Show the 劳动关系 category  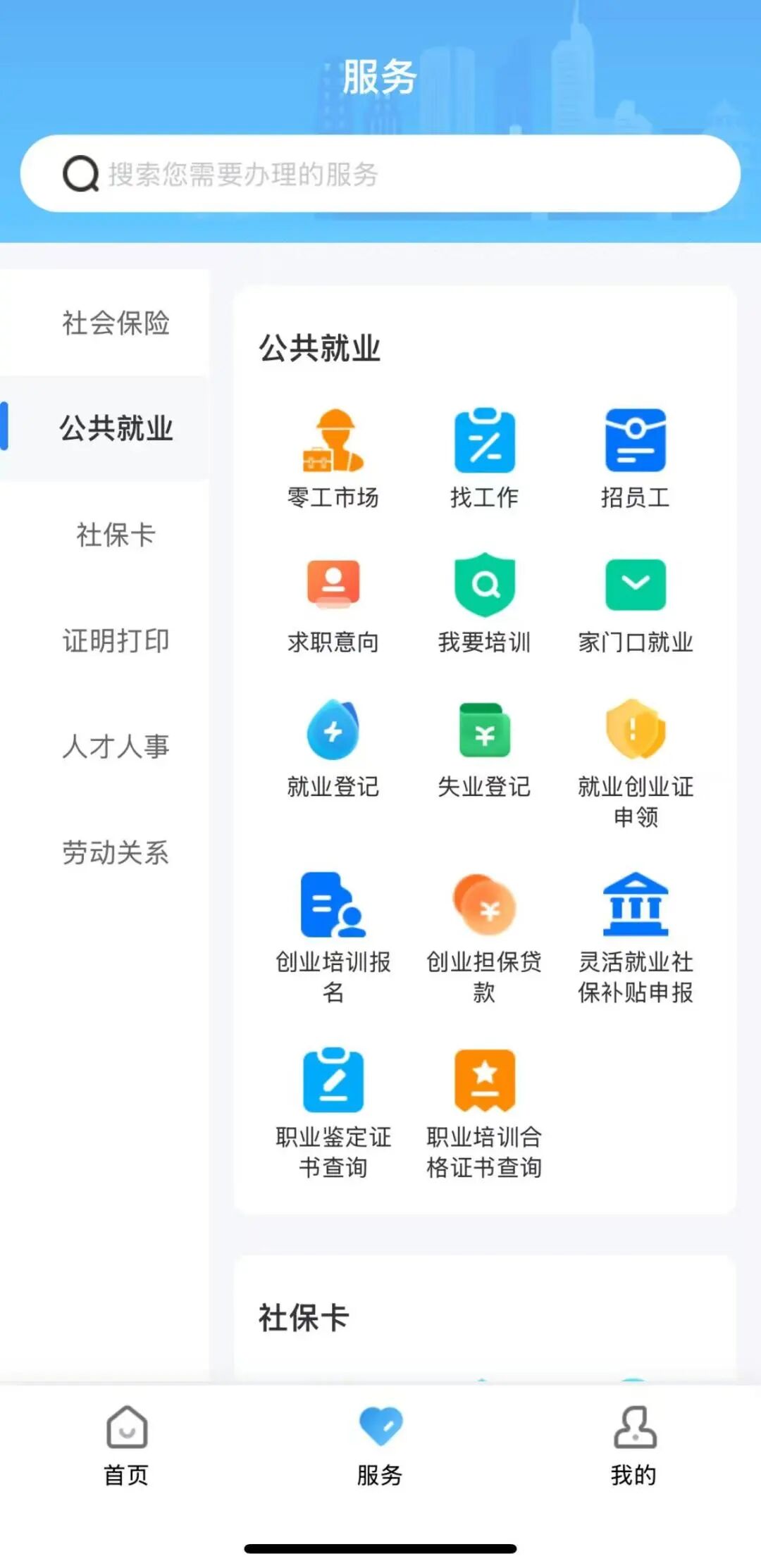tap(116, 852)
